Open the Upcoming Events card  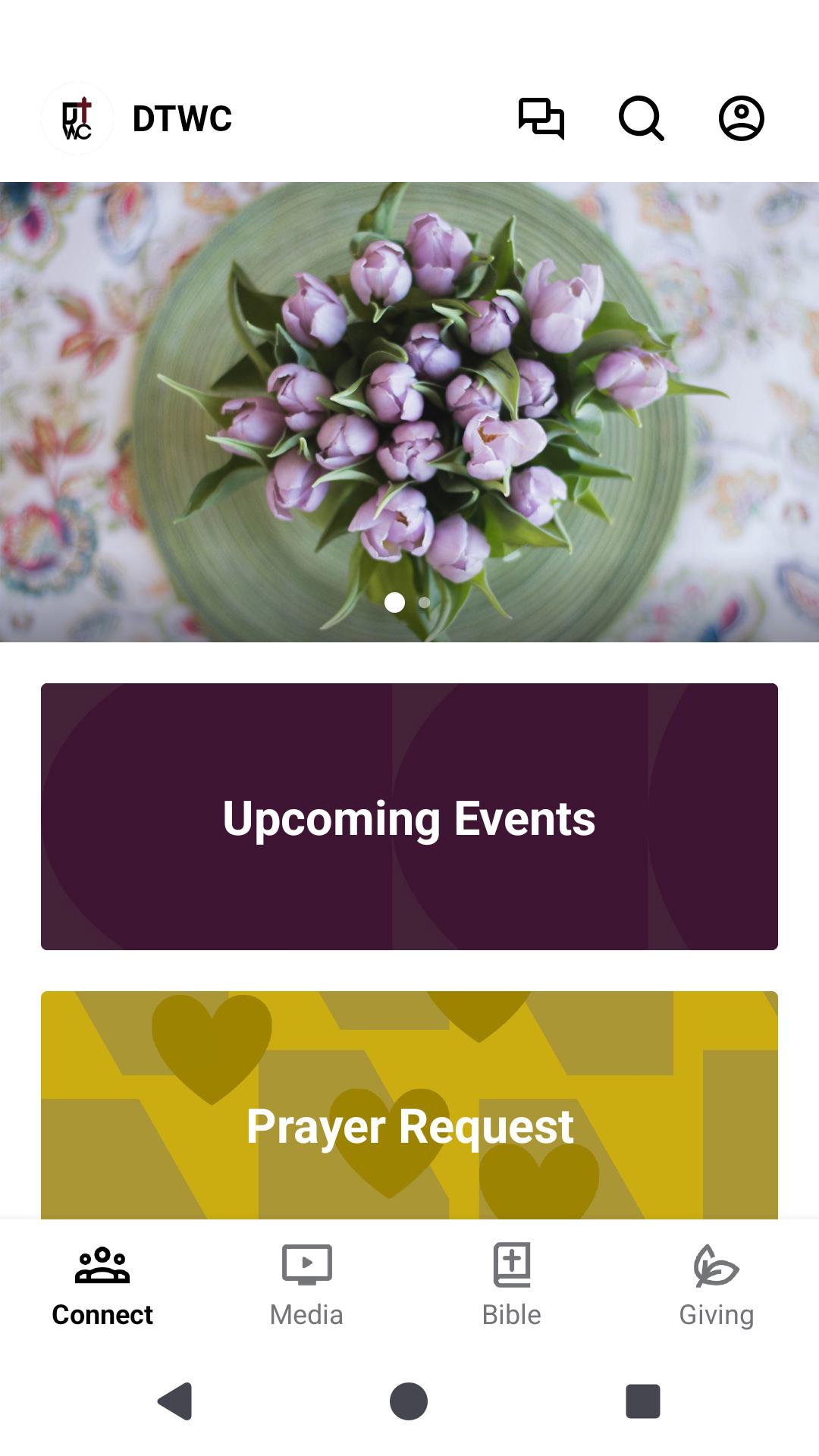tap(409, 817)
